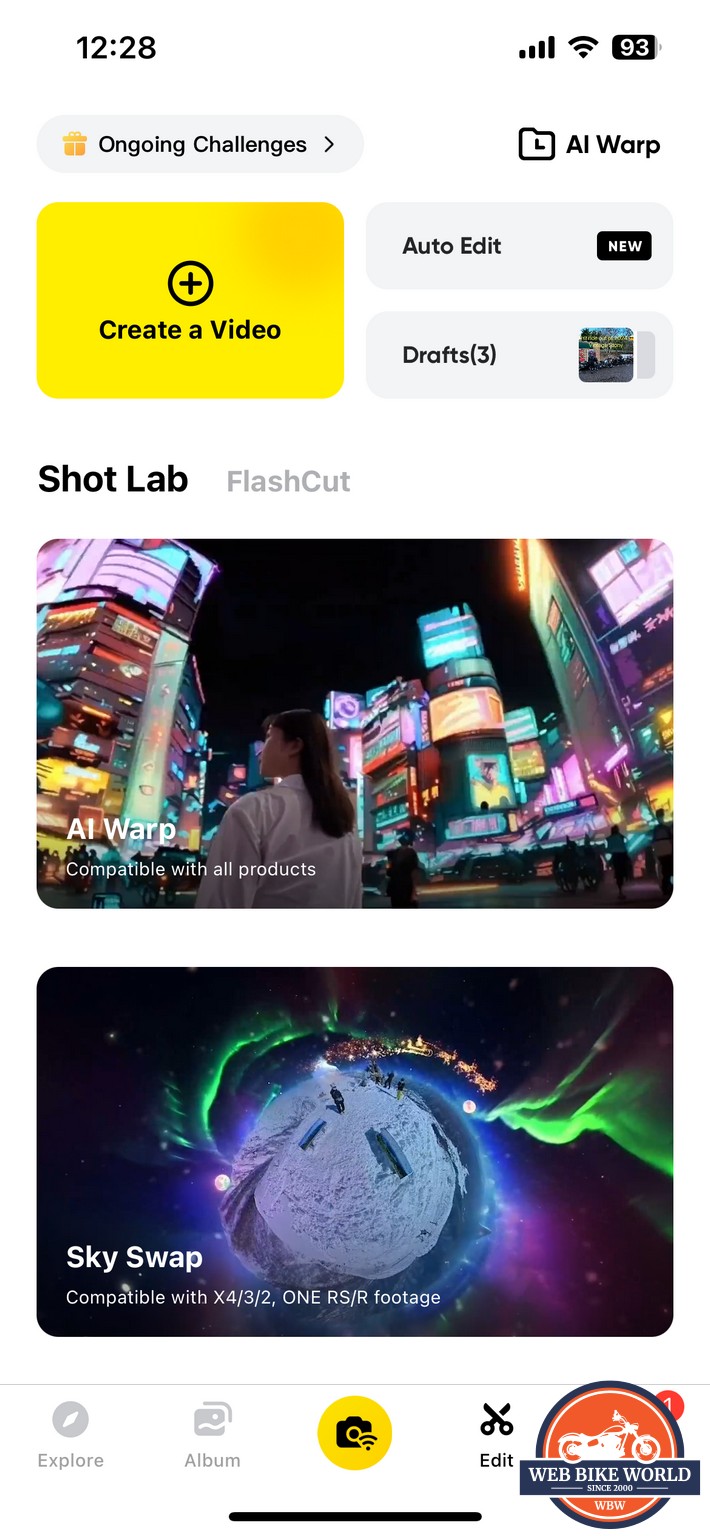Go to the Explore tab
710x1536 pixels.
(x=70, y=1435)
